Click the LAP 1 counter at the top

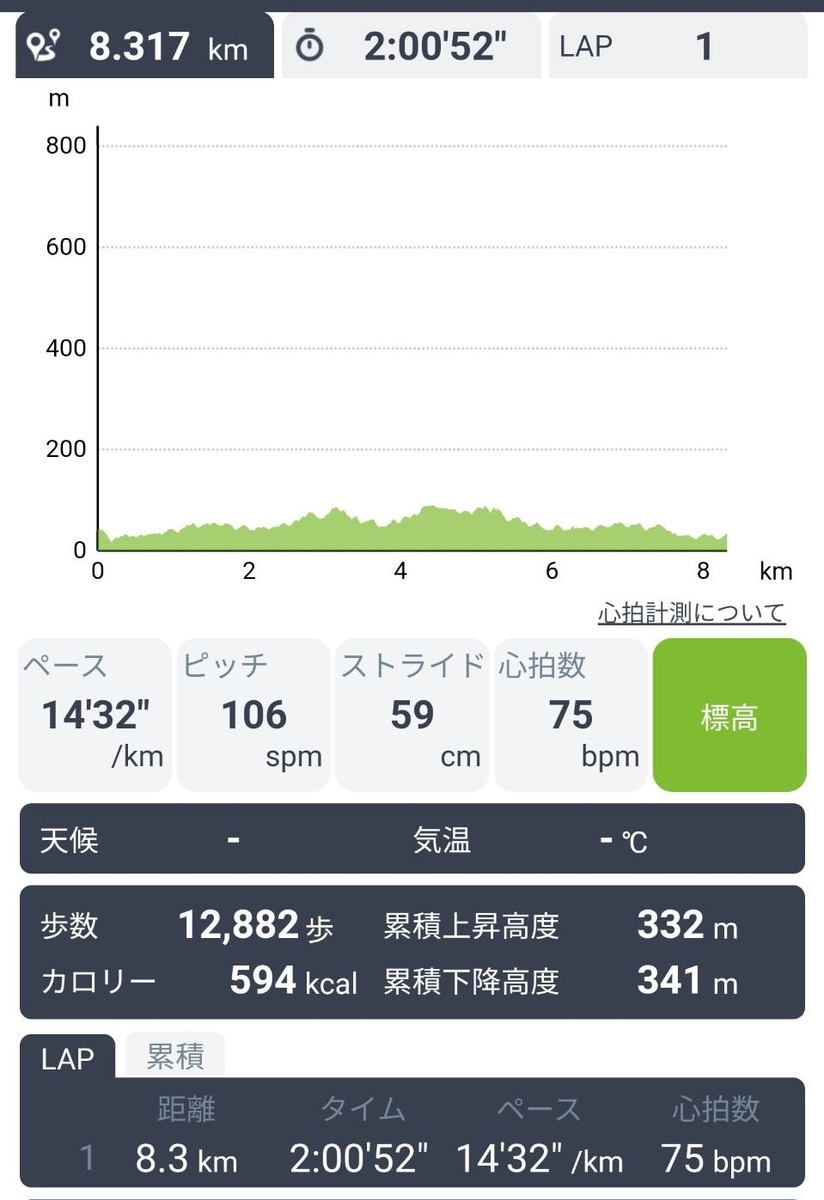(678, 44)
